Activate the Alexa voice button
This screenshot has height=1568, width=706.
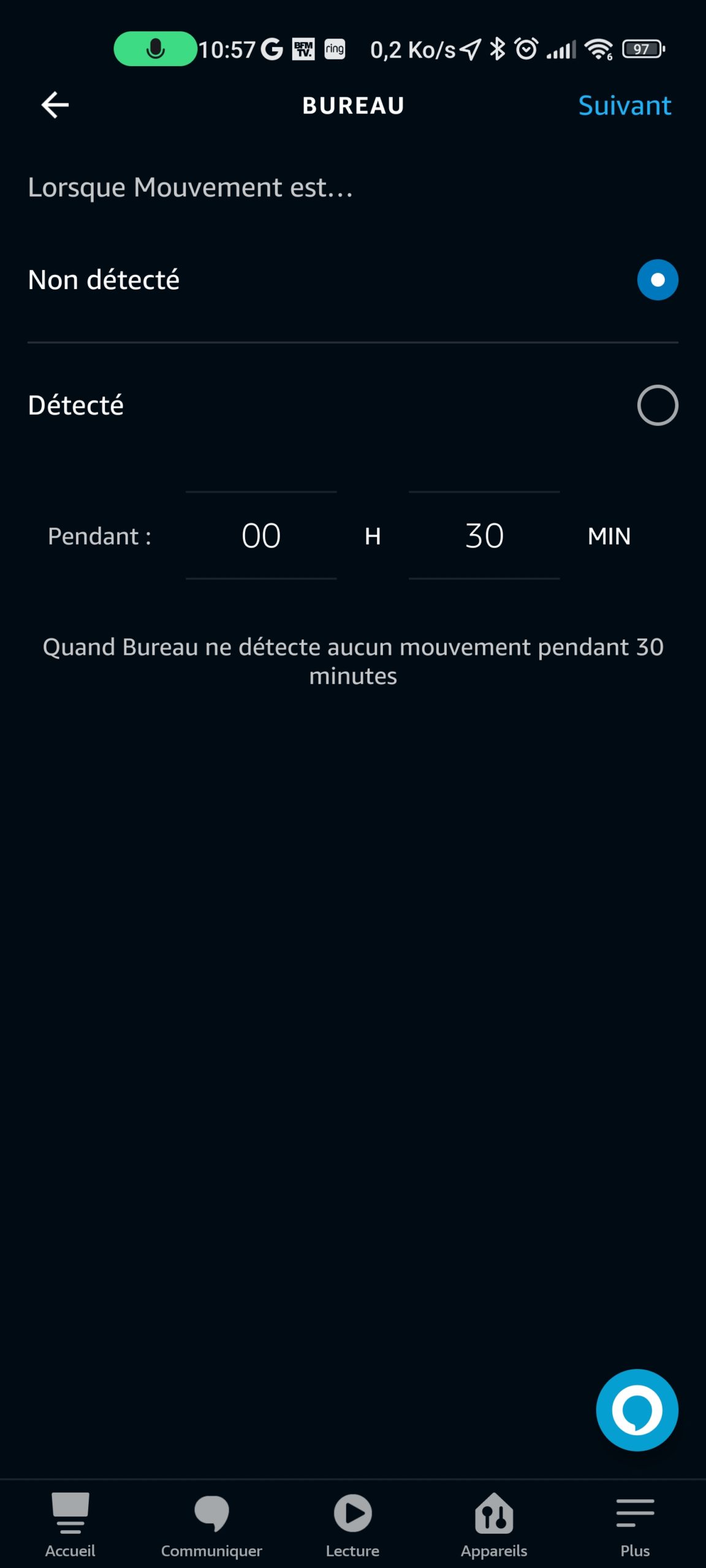click(x=637, y=1410)
